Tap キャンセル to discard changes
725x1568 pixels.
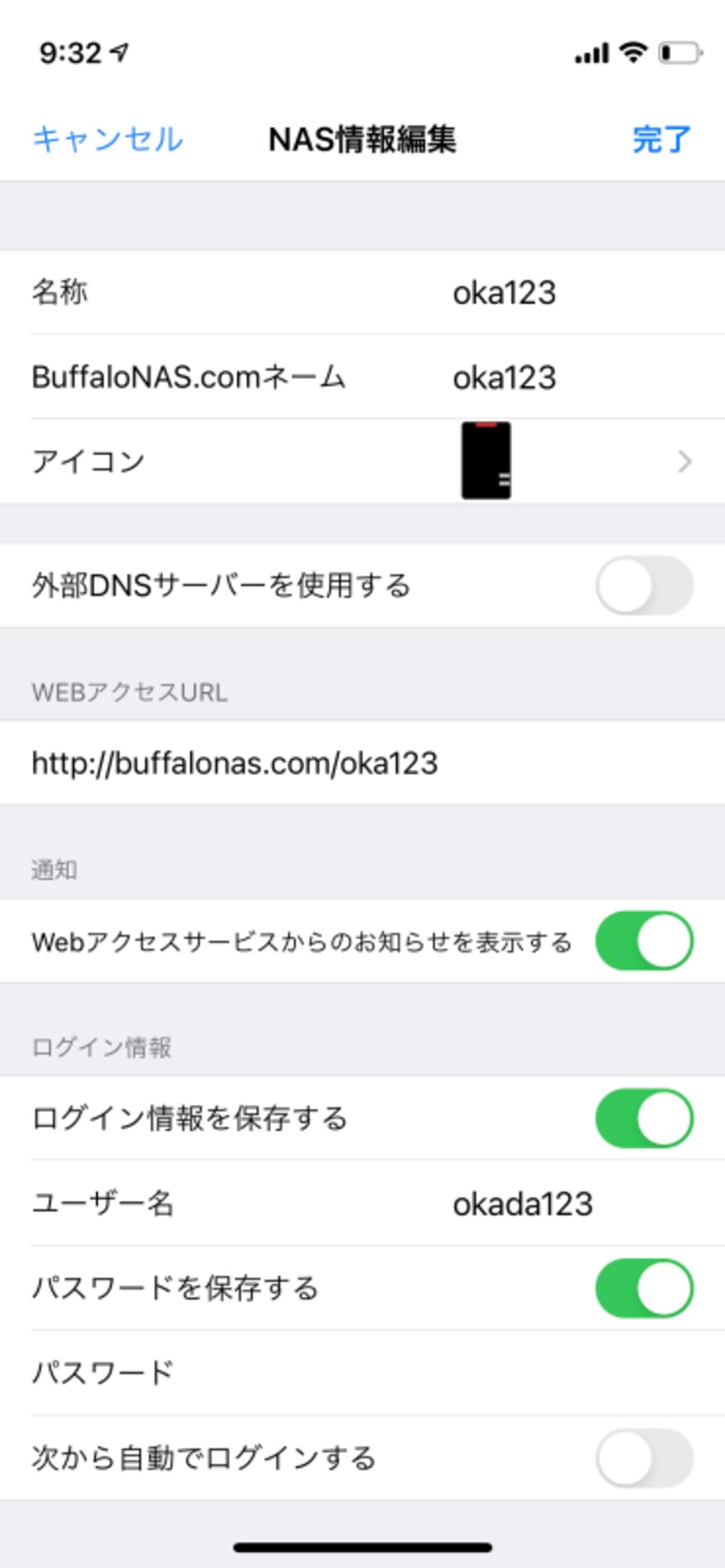107,139
